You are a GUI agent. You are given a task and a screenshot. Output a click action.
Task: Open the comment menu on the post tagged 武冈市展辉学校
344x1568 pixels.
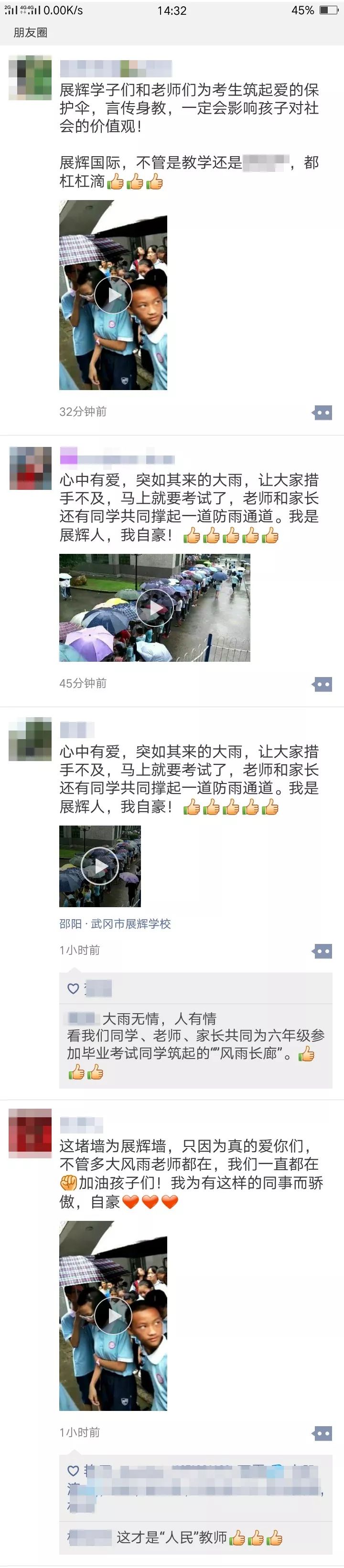tap(322, 951)
